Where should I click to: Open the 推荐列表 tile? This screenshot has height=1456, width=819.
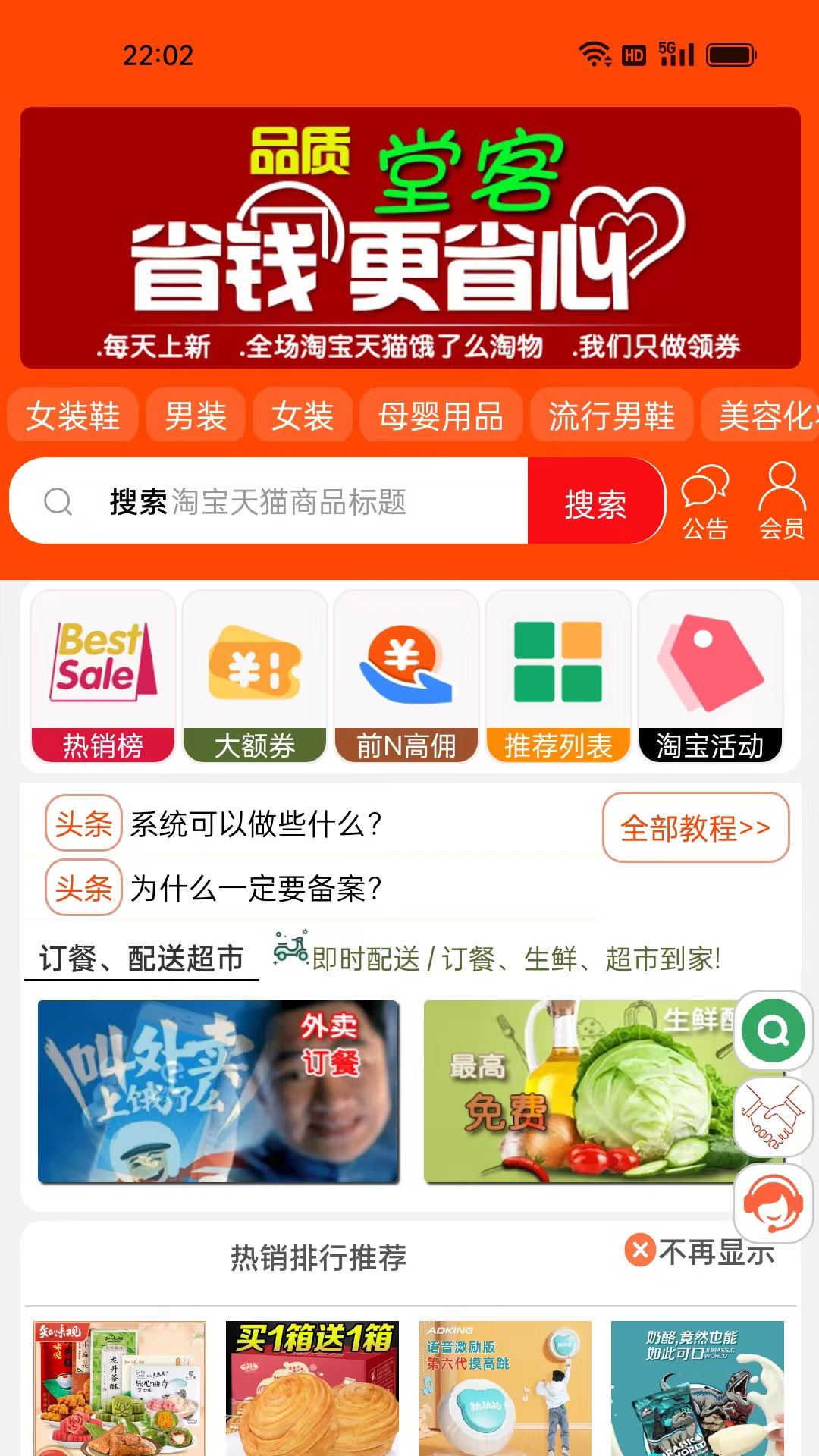click(558, 676)
